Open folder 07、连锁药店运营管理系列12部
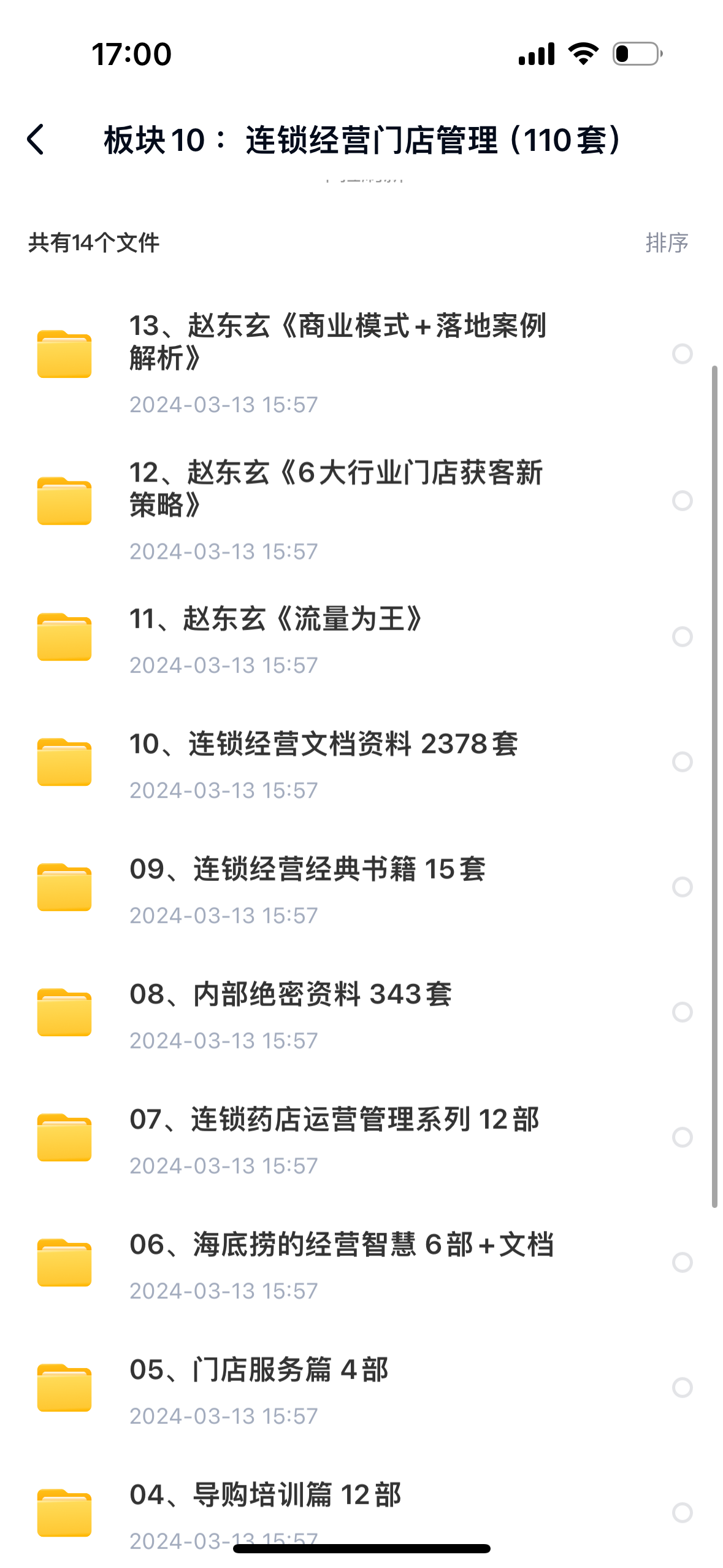Viewport: 723px width, 1568px height. point(334,1120)
